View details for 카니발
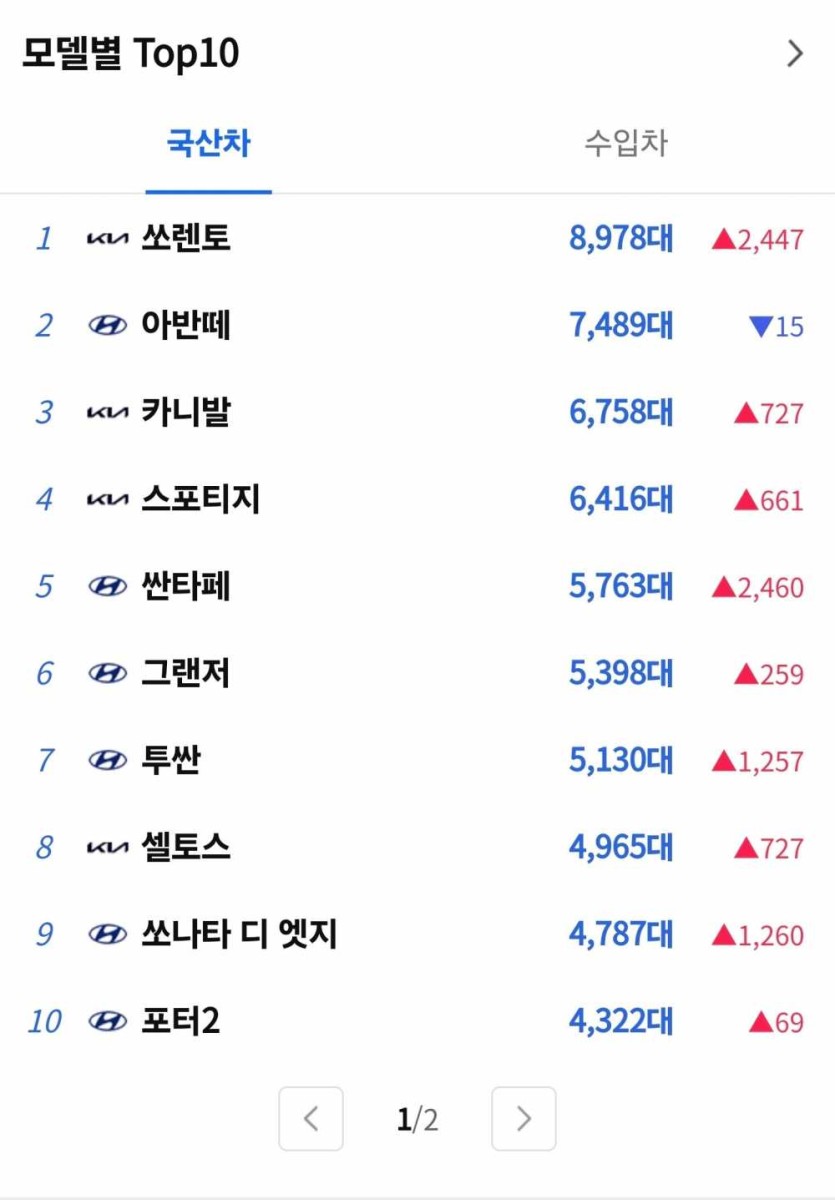Image resolution: width=835 pixels, height=1200 pixels. click(x=186, y=412)
